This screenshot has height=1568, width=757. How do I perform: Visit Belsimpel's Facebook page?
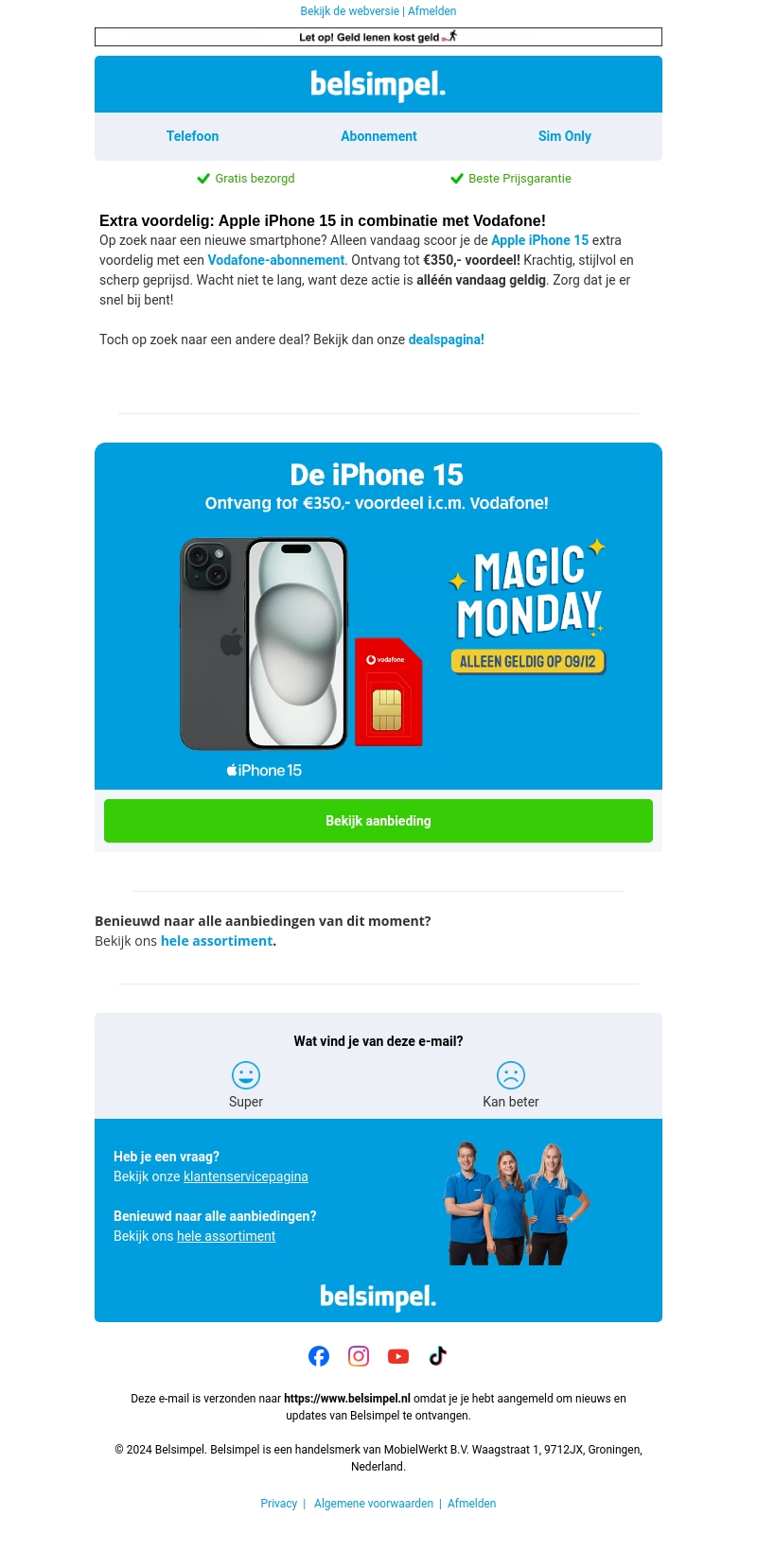coord(319,1356)
